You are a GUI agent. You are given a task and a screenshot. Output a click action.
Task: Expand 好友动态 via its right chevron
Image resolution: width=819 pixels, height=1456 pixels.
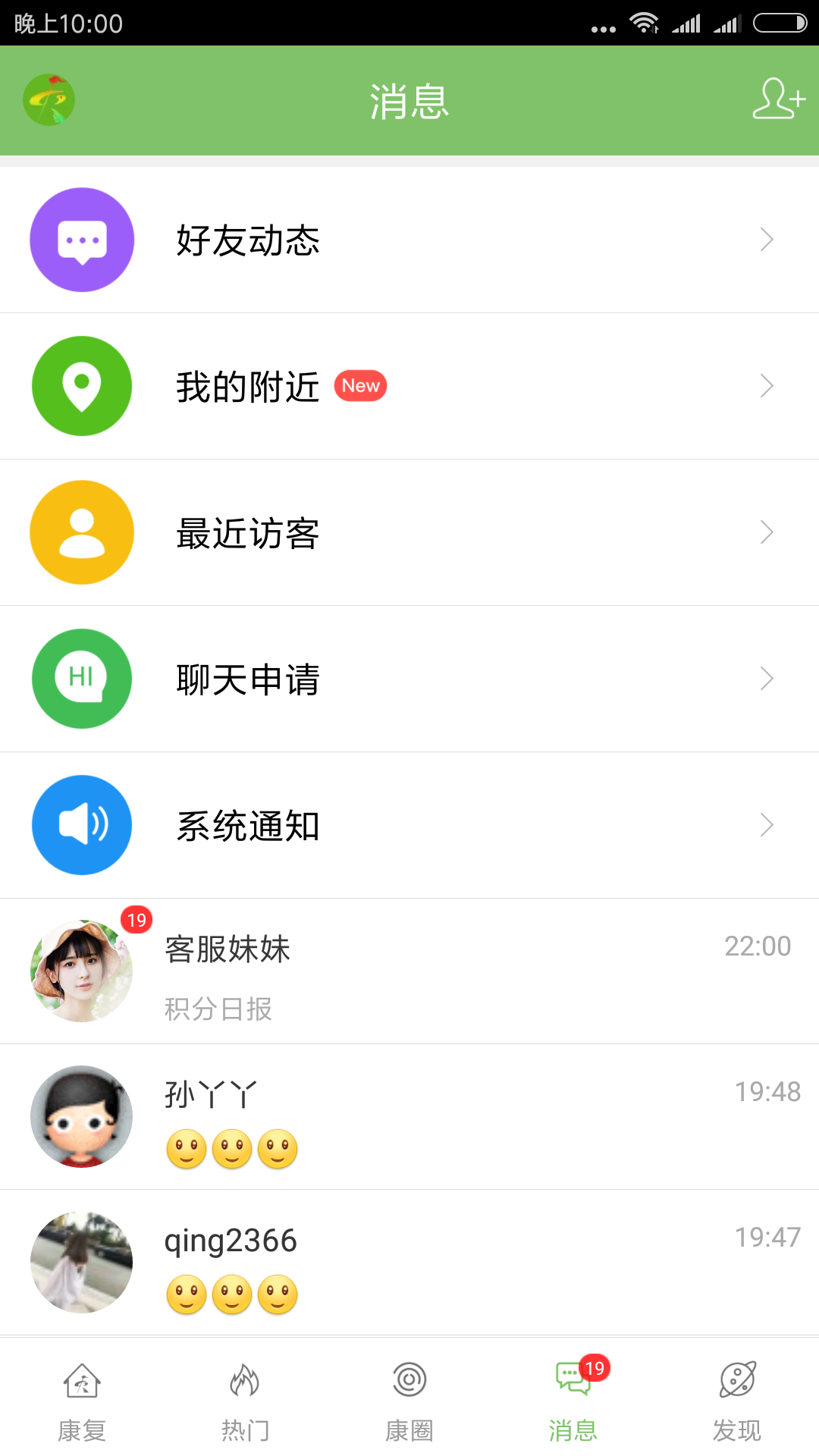tap(766, 239)
